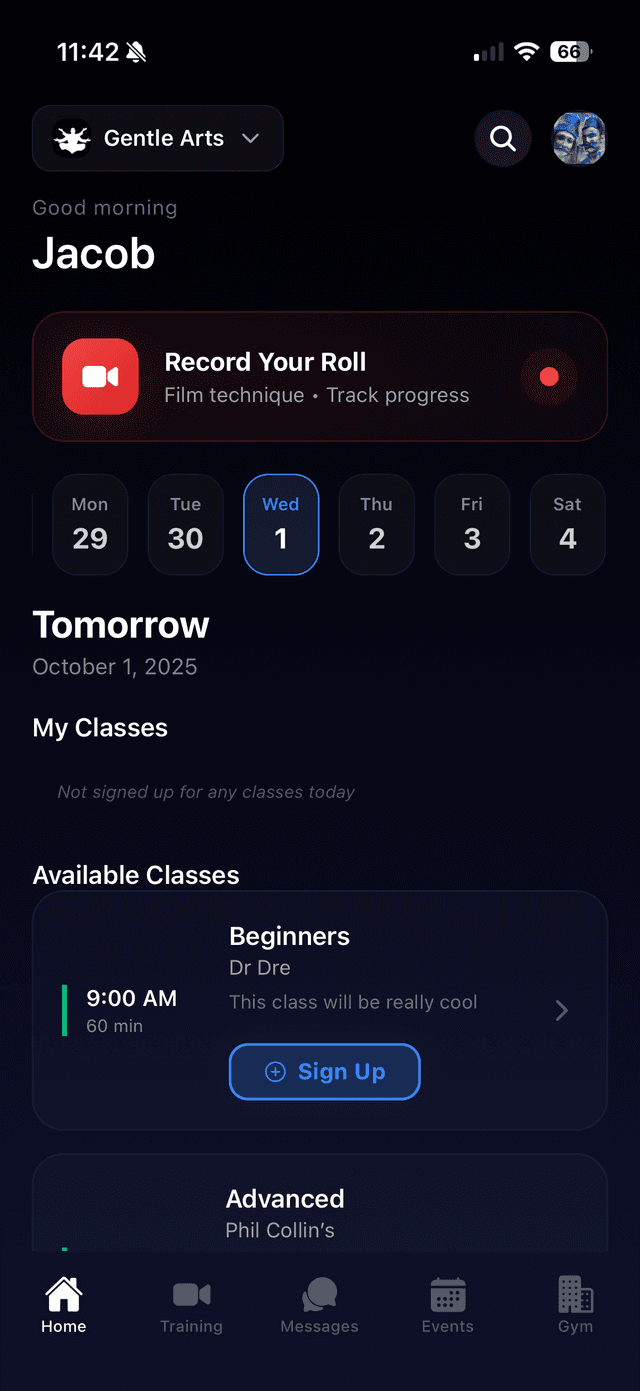640x1391 pixels.
Task: Open the search icon
Action: pyautogui.click(x=502, y=138)
